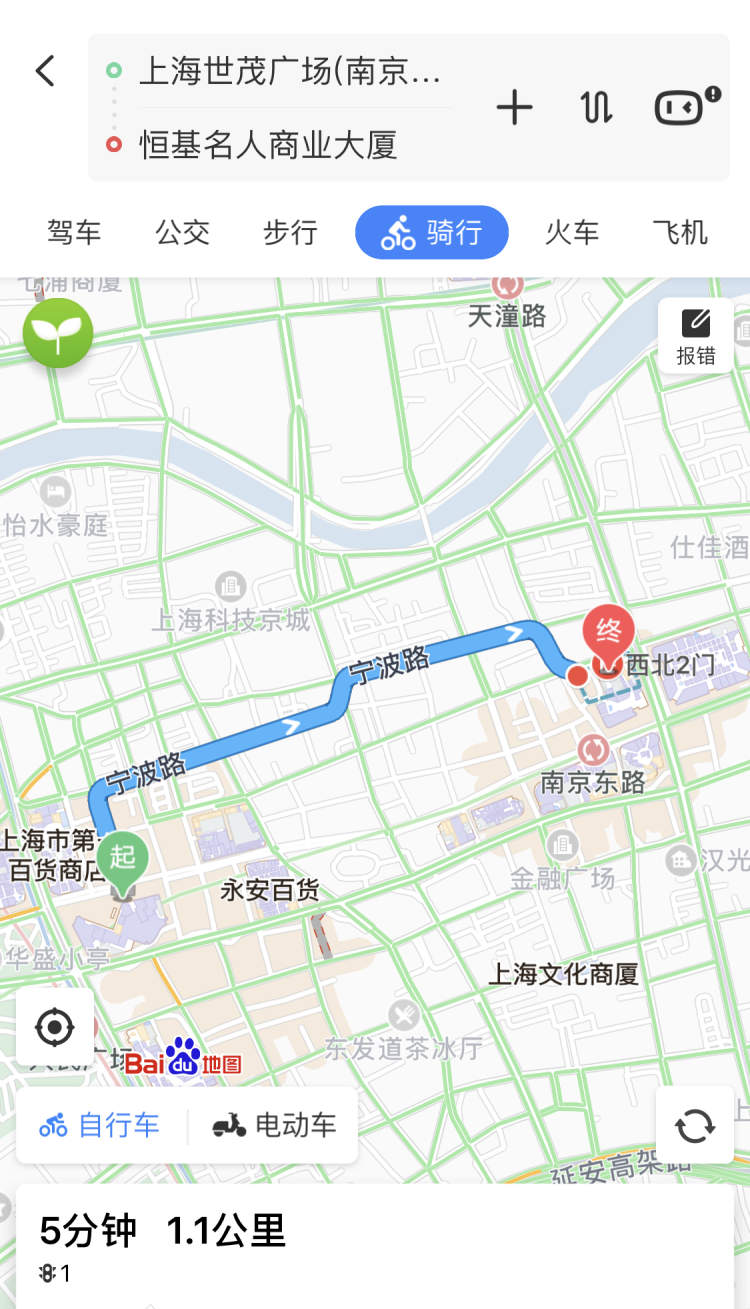Choose 电动车 e-bike mode

click(x=274, y=1125)
